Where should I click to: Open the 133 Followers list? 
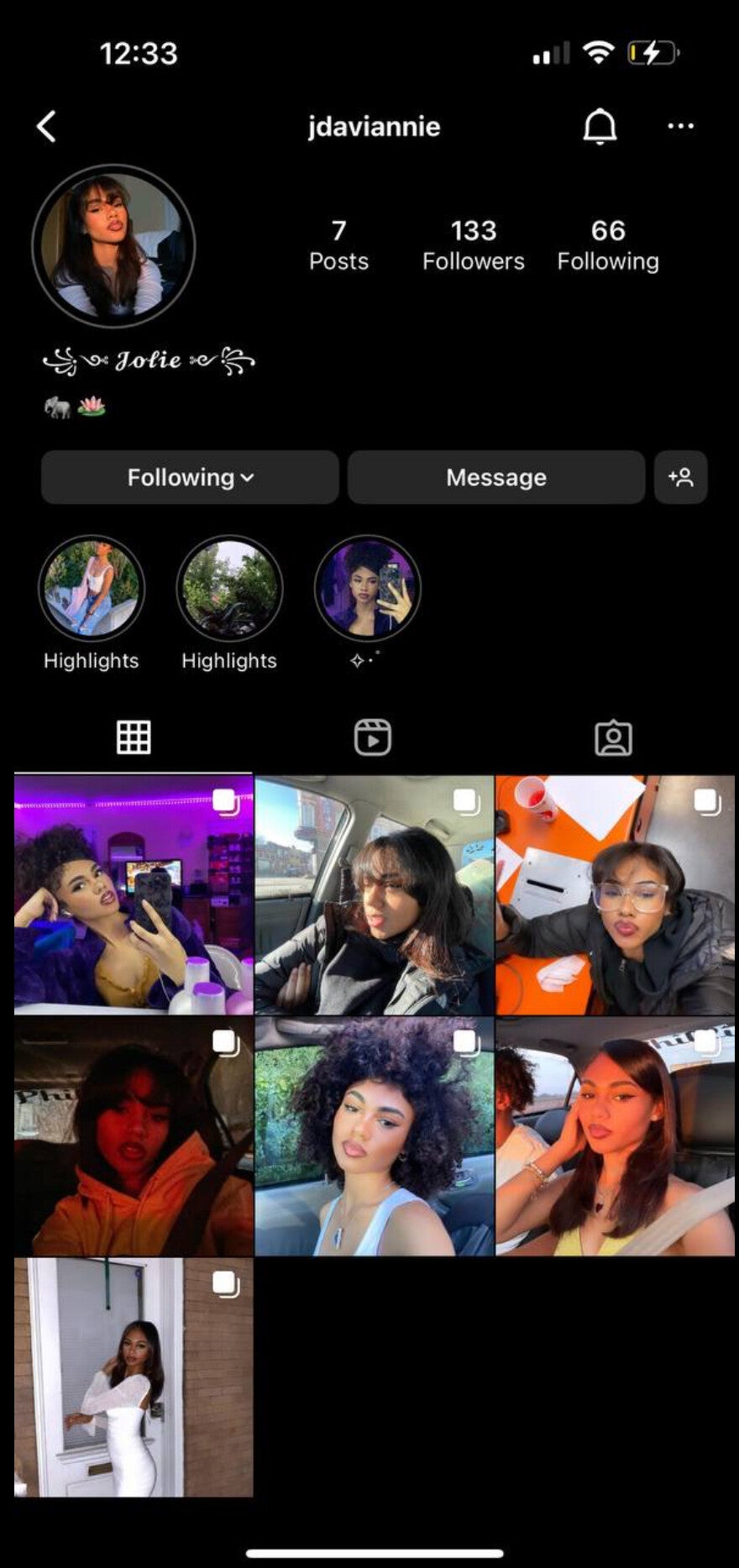[473, 244]
